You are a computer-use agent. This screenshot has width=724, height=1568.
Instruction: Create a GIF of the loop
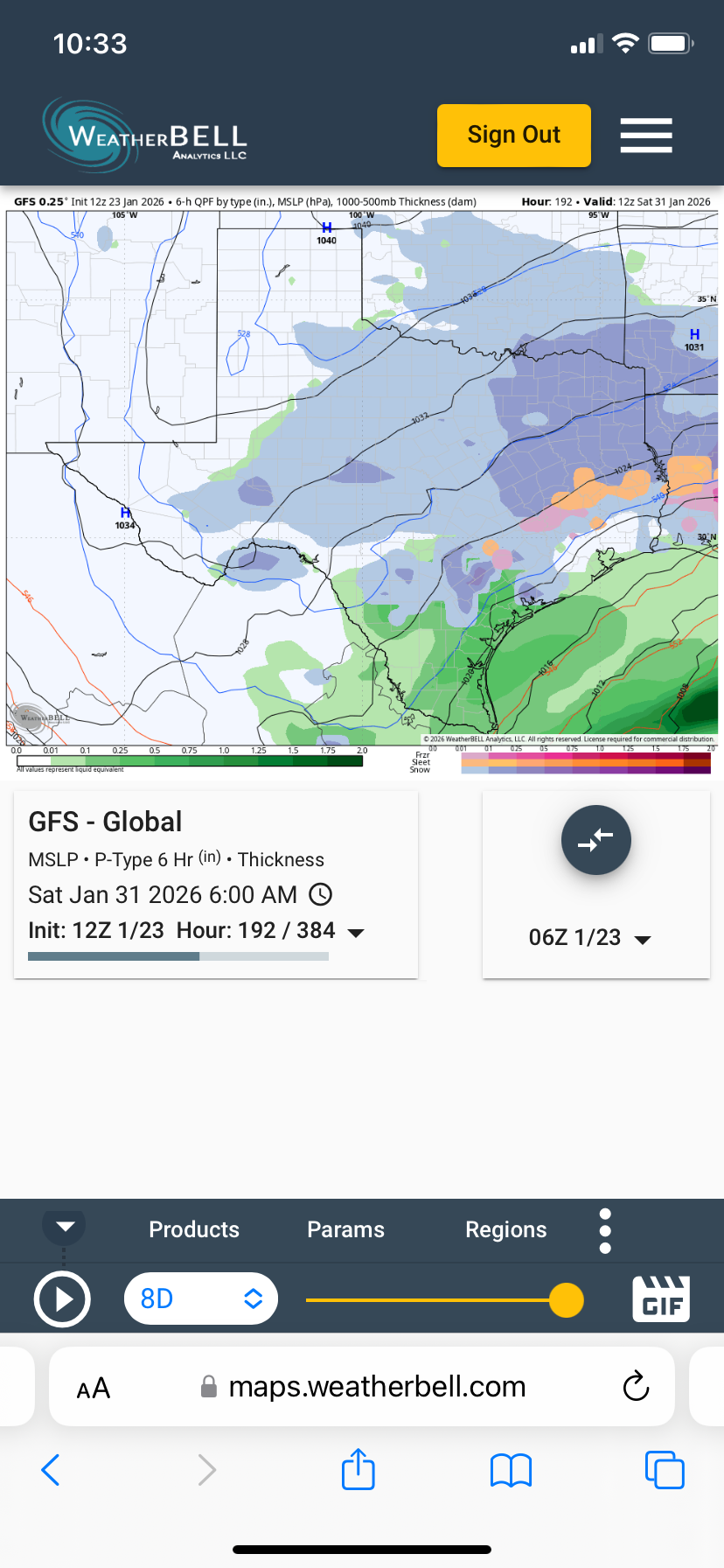[x=661, y=1298]
